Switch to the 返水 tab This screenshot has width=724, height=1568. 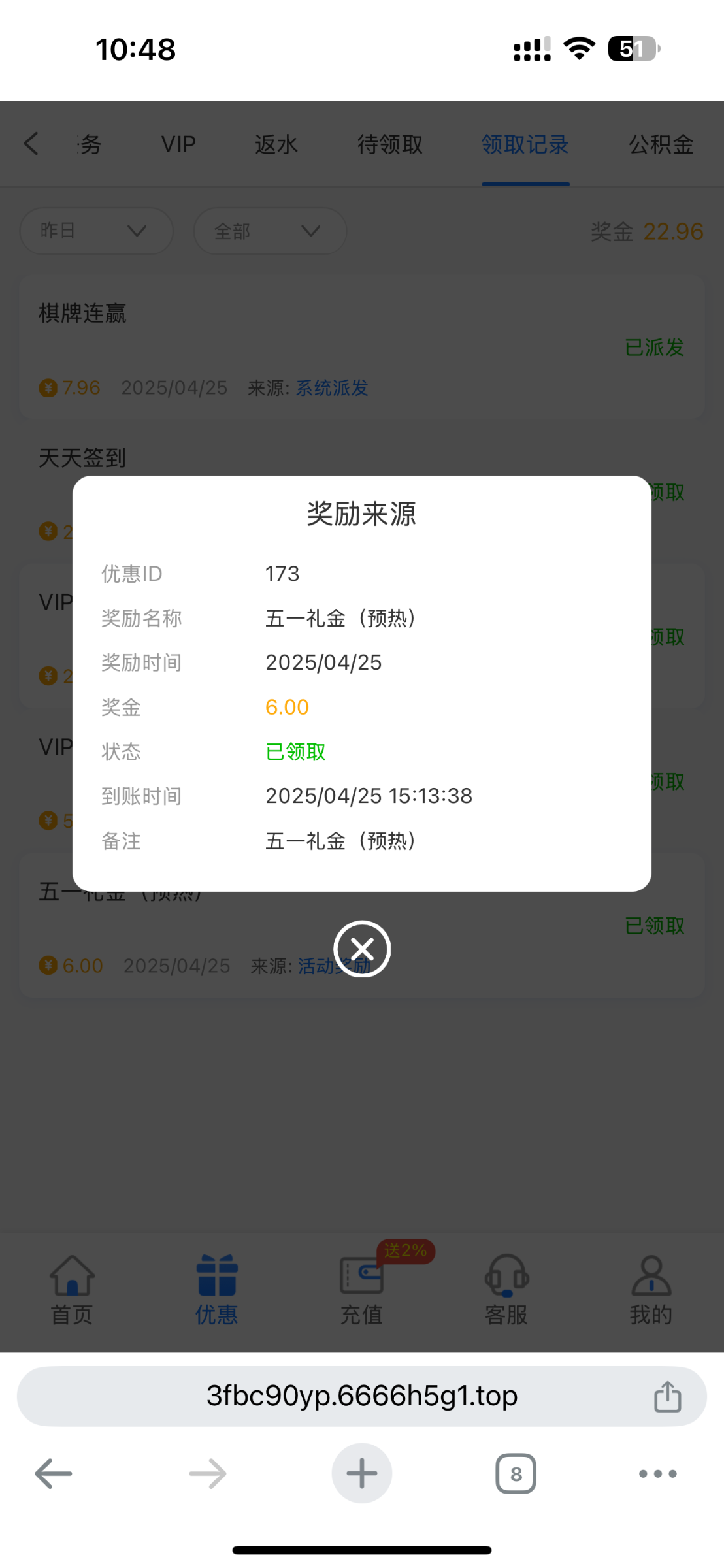coord(276,144)
